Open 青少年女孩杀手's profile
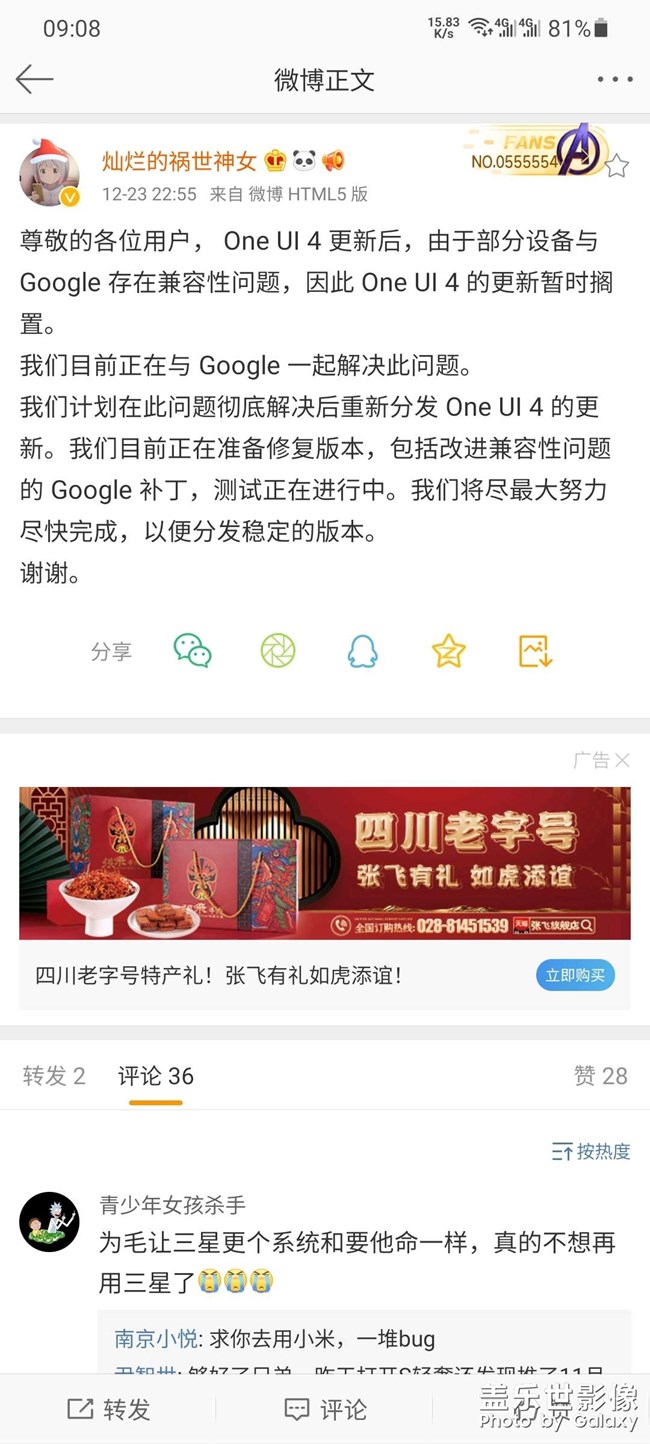 [x=172, y=1205]
